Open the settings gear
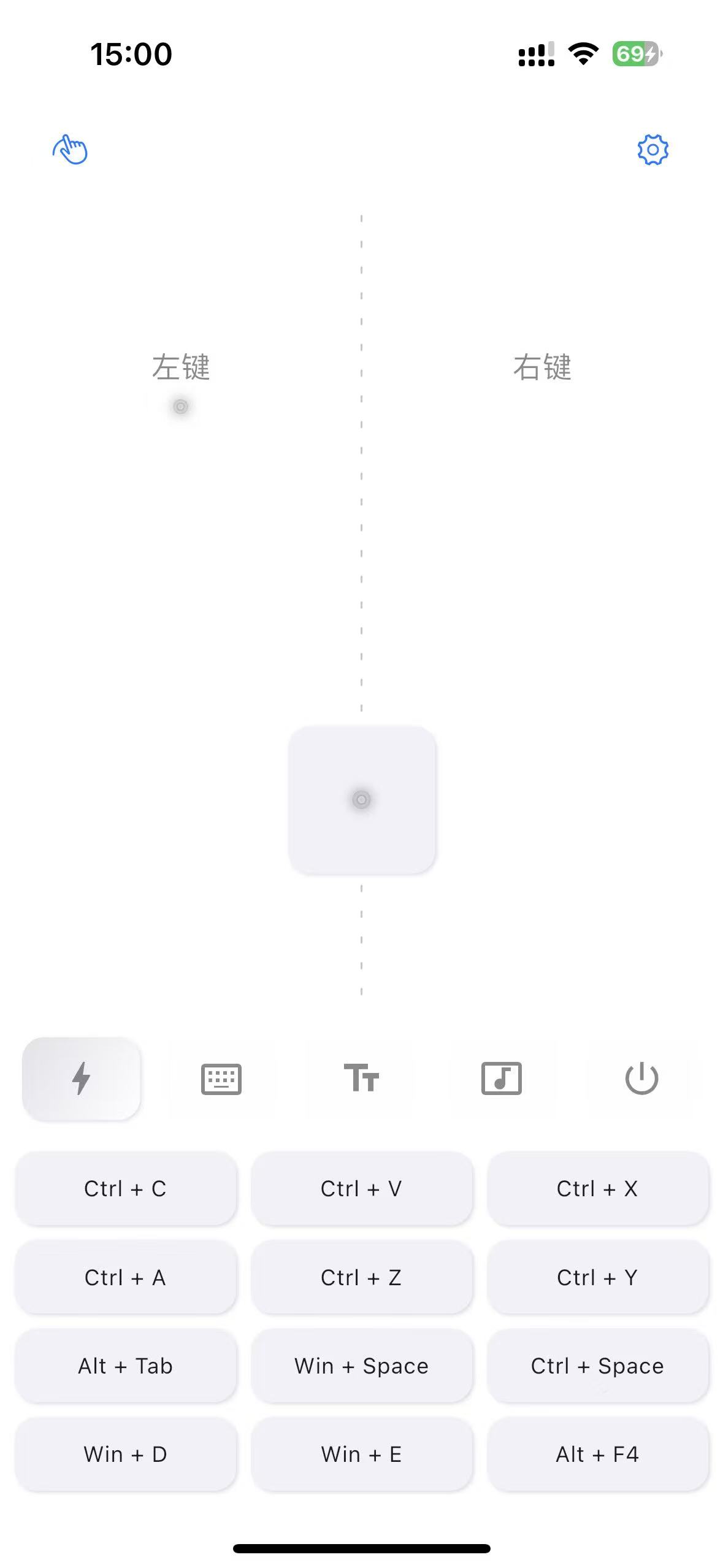The height and width of the screenshot is (1568, 723). [x=652, y=150]
